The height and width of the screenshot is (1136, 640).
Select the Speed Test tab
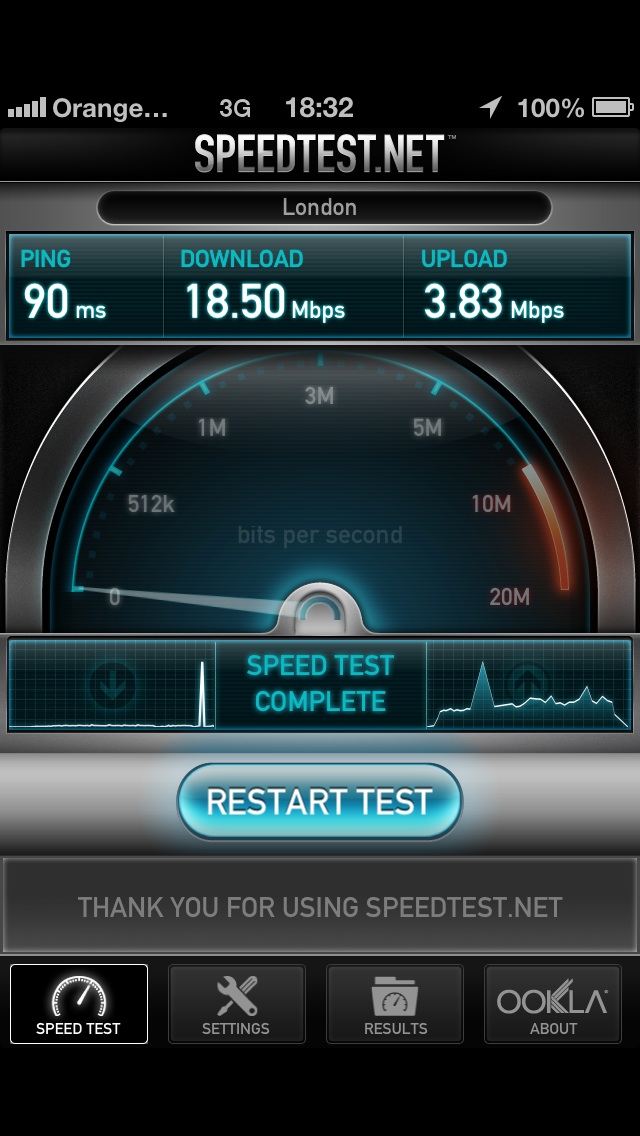point(79,1005)
